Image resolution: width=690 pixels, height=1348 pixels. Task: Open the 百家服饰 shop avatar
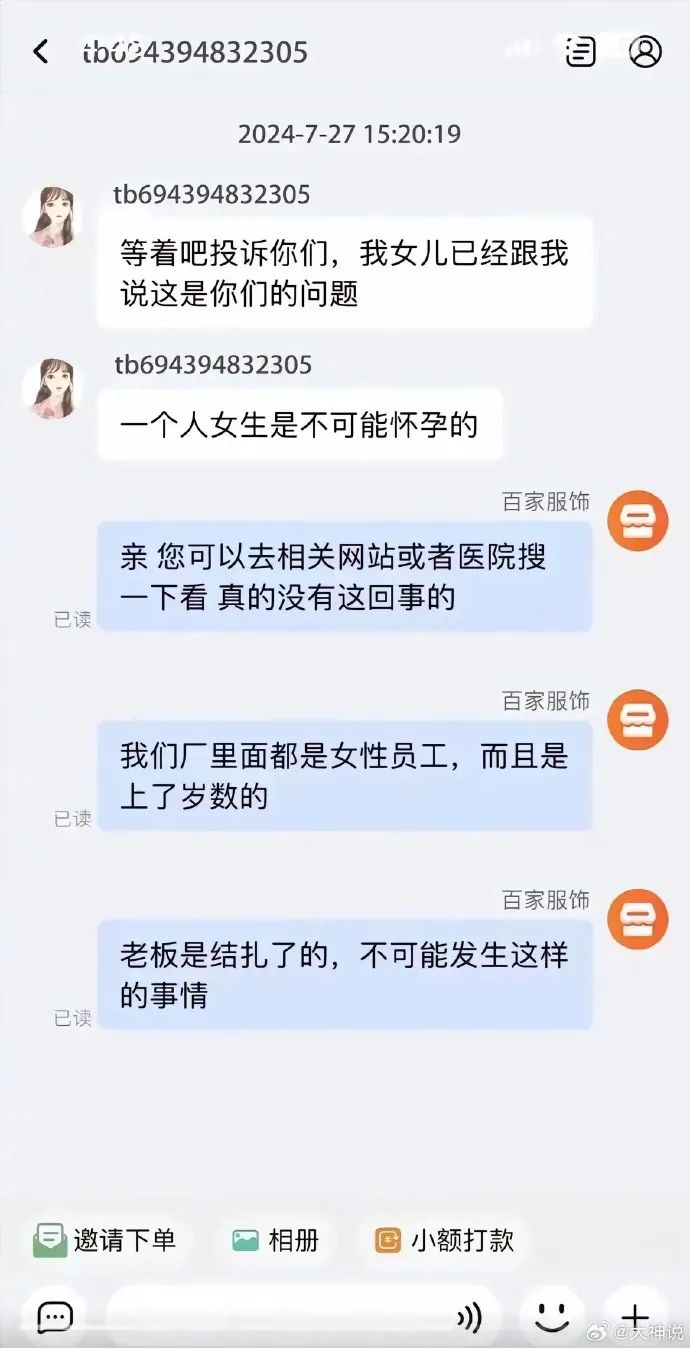click(x=637, y=520)
